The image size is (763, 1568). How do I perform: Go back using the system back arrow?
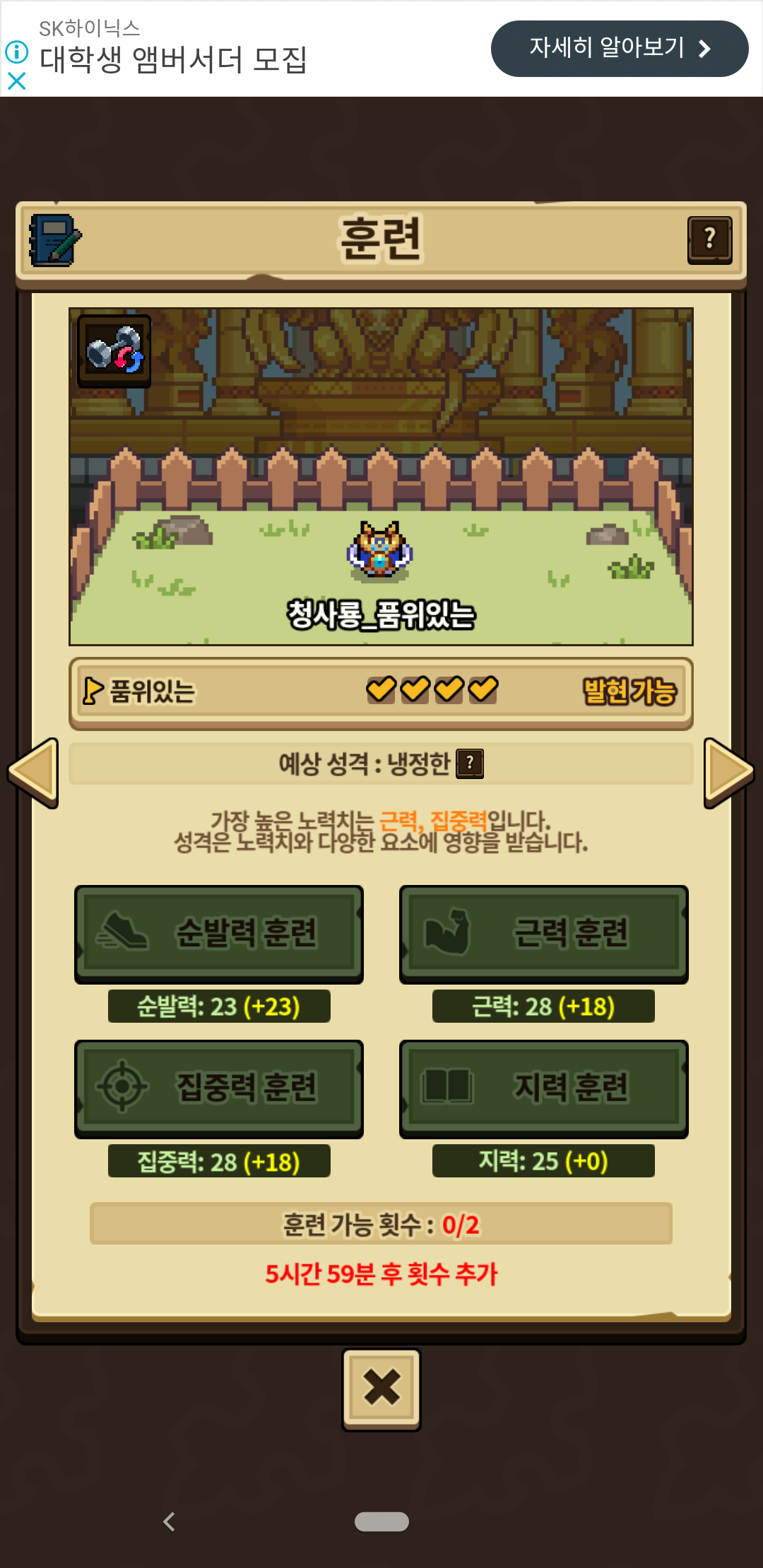[x=169, y=1521]
